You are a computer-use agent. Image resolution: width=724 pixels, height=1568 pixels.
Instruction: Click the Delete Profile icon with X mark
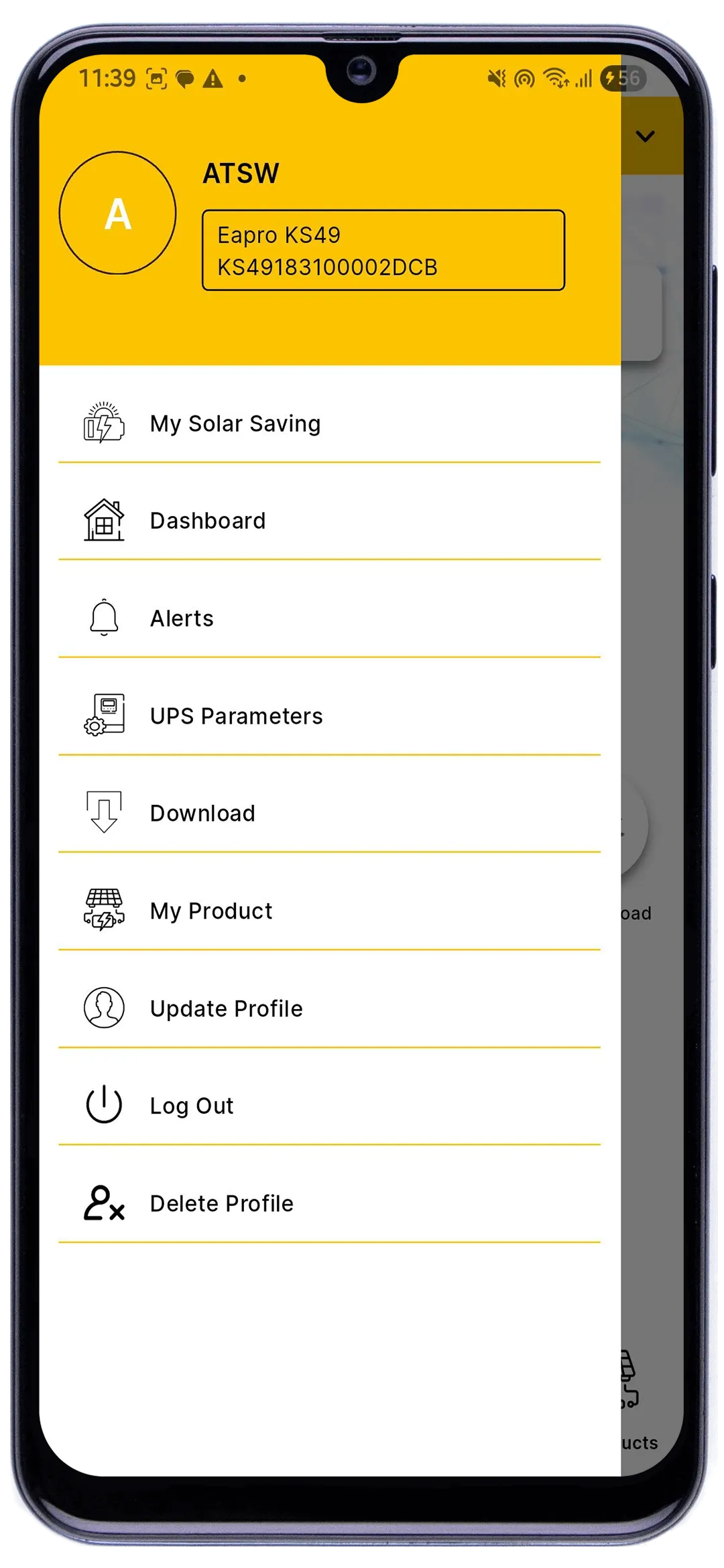coord(104,1203)
